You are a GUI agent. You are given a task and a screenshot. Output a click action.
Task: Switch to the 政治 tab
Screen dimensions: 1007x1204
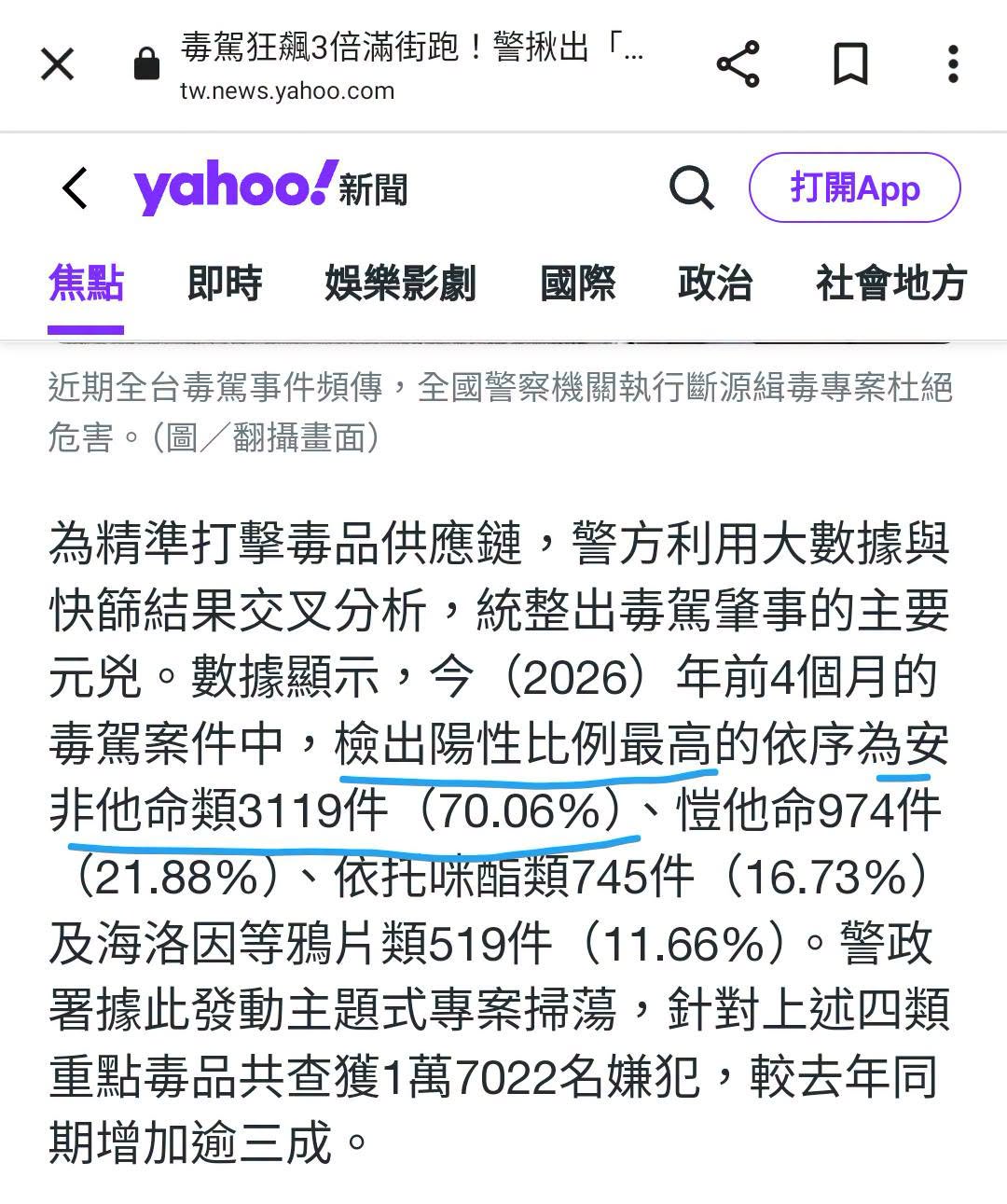click(x=715, y=284)
